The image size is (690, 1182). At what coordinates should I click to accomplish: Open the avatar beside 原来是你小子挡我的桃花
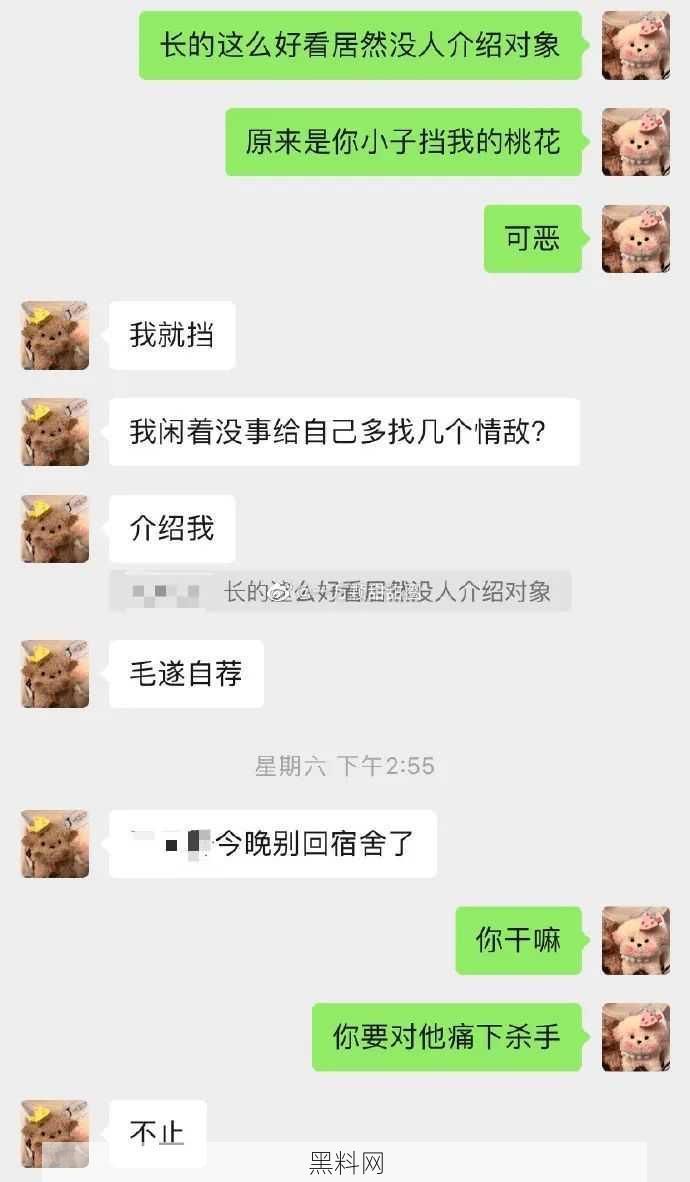(x=635, y=142)
